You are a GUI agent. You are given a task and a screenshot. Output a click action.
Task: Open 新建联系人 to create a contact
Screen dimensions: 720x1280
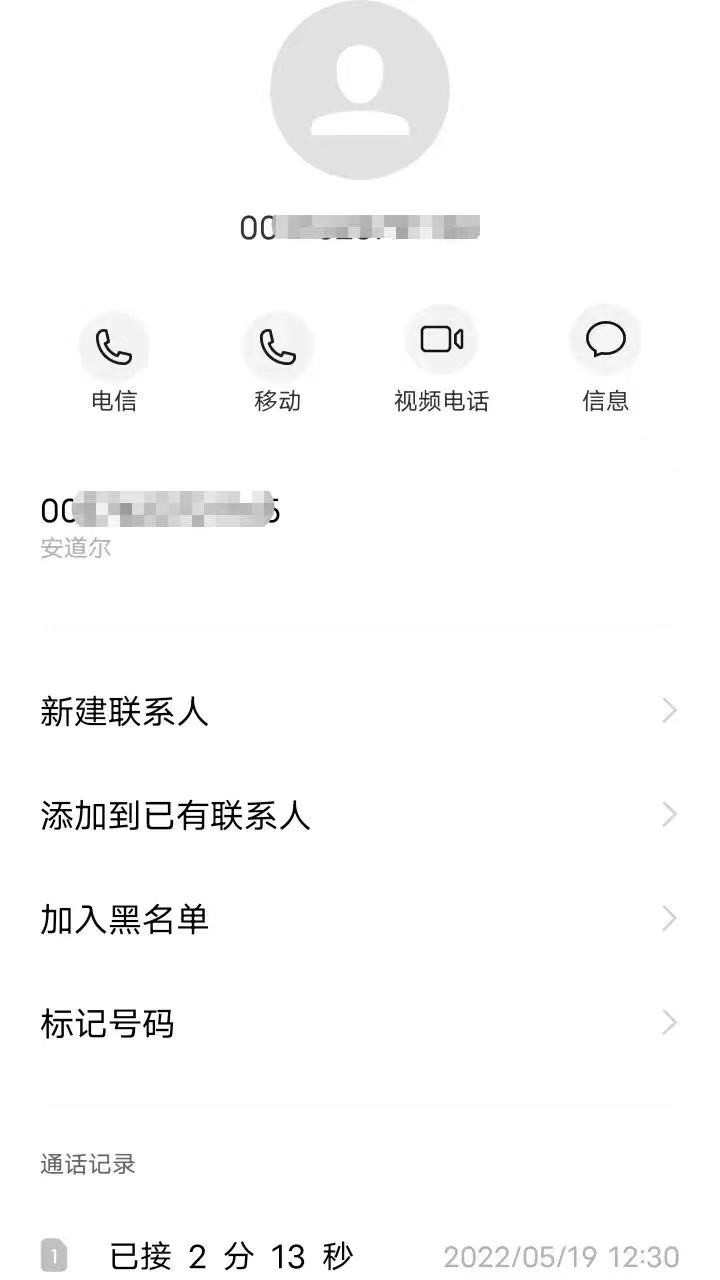pyautogui.click(x=360, y=712)
